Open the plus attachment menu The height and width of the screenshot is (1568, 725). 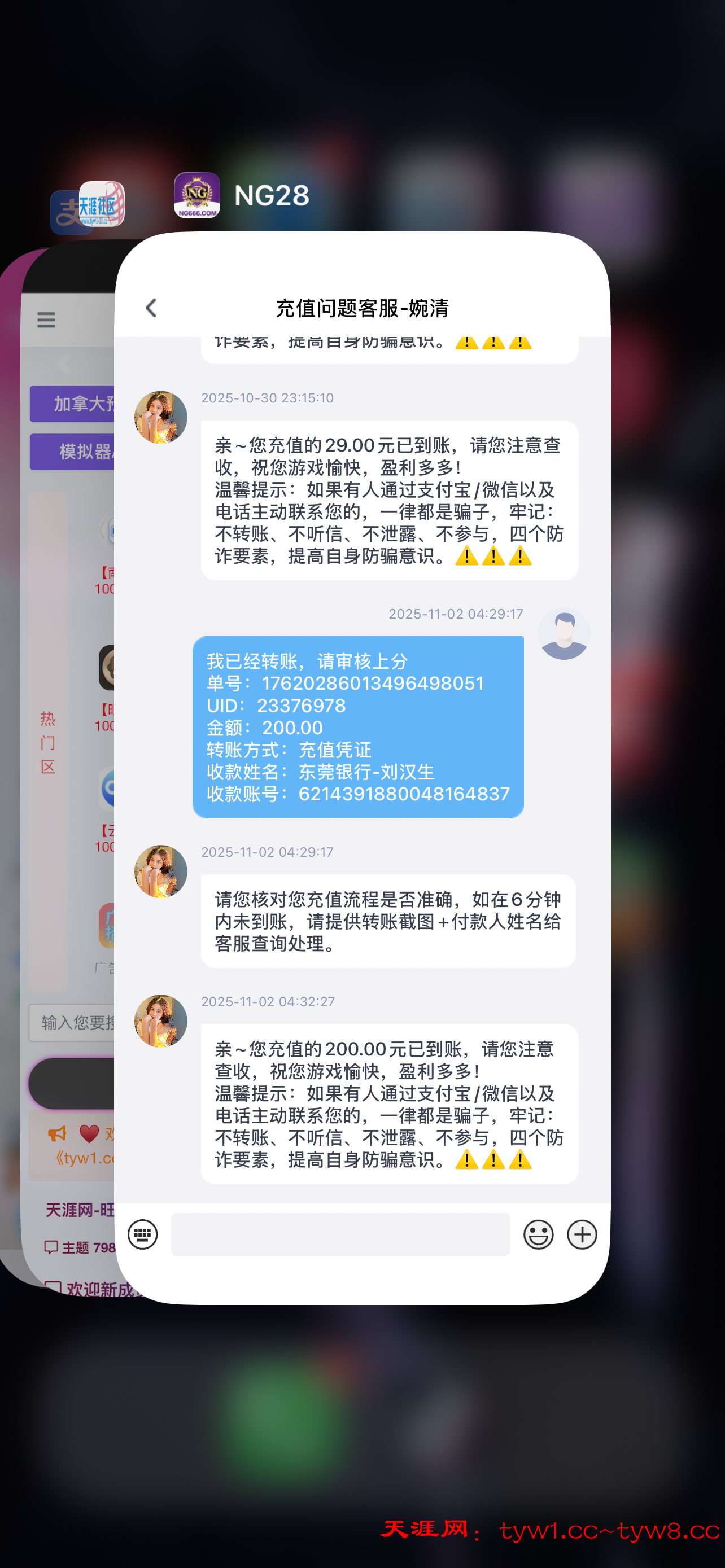coord(582,1234)
